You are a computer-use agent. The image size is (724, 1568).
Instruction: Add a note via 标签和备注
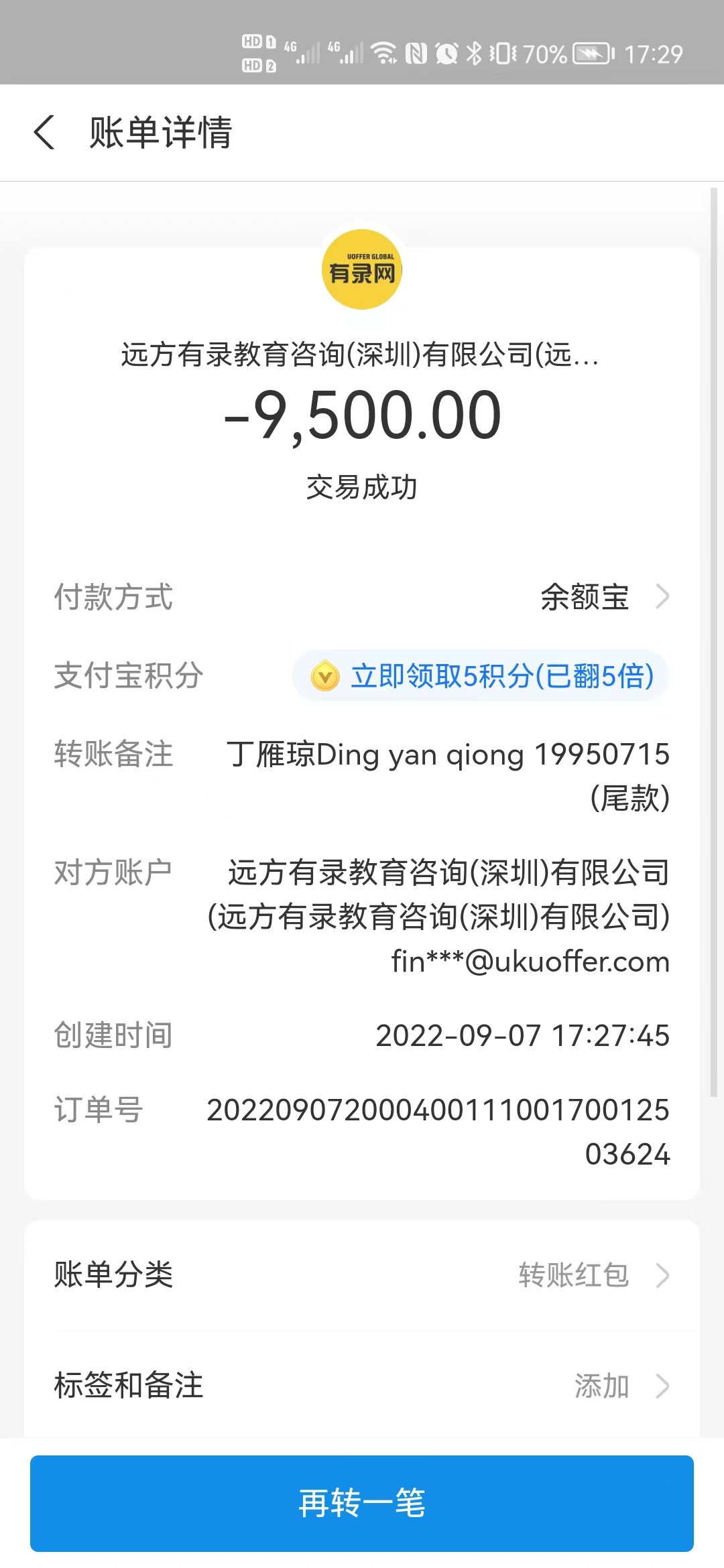pyautogui.click(x=362, y=1386)
